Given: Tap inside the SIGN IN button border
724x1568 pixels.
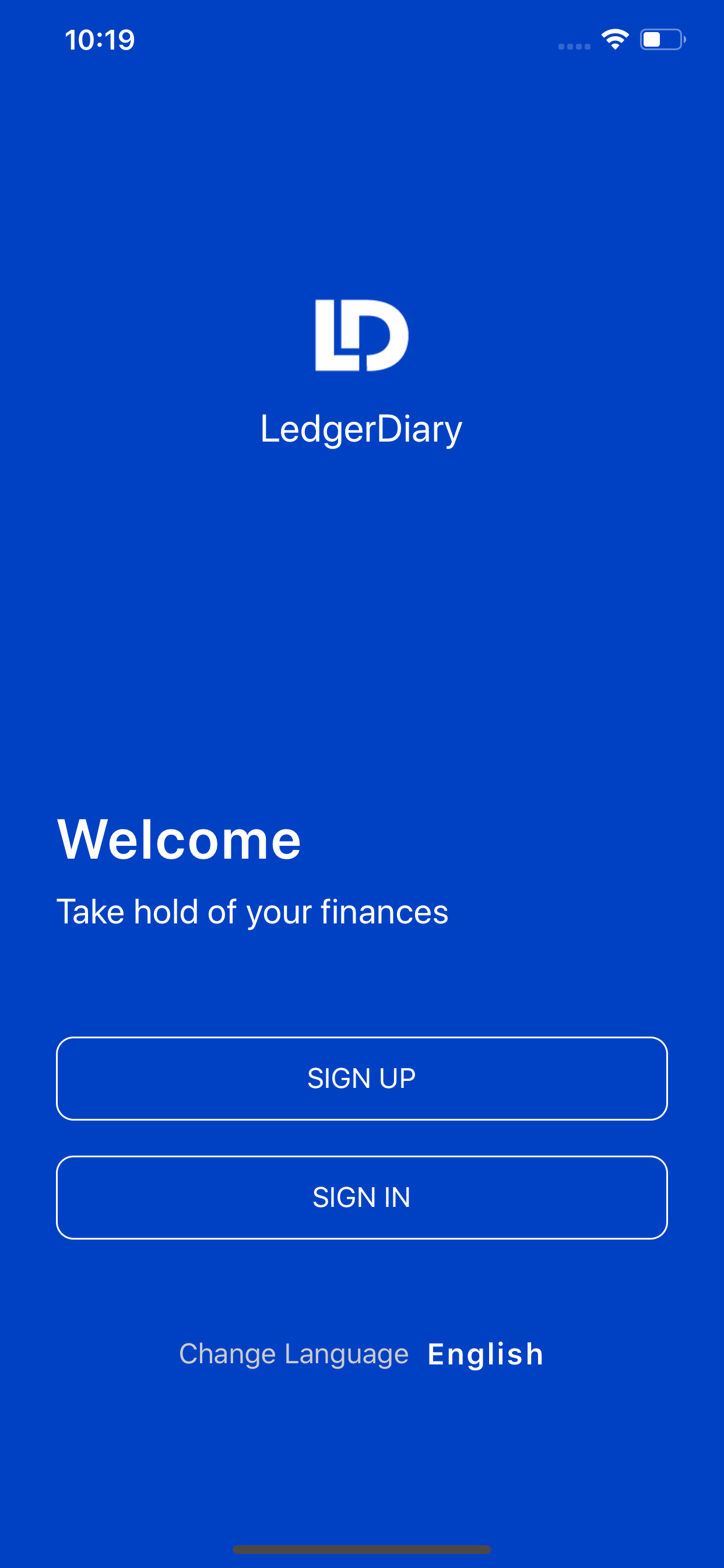Looking at the screenshot, I should 361,1196.
